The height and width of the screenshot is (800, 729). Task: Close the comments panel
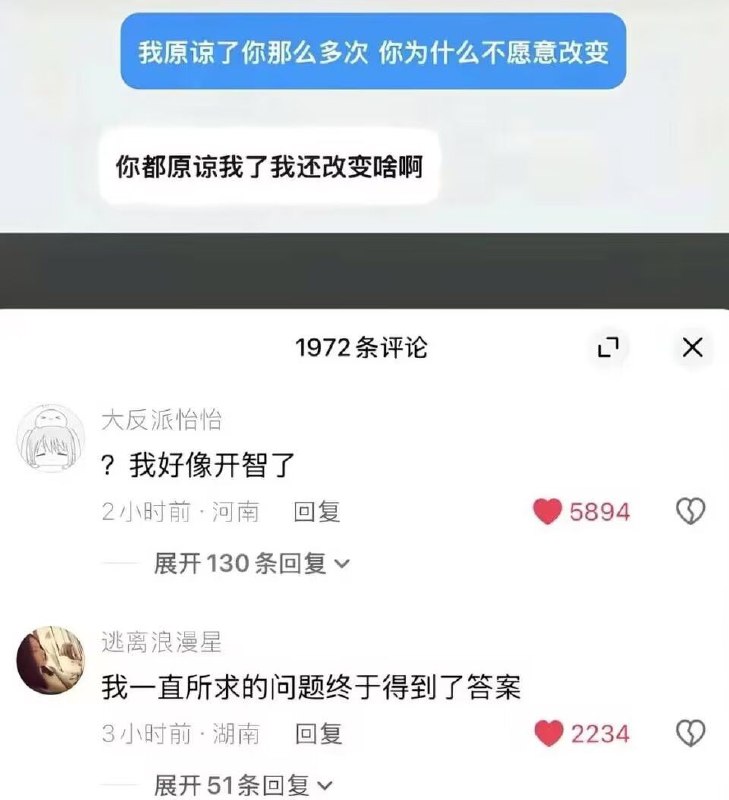tap(692, 347)
